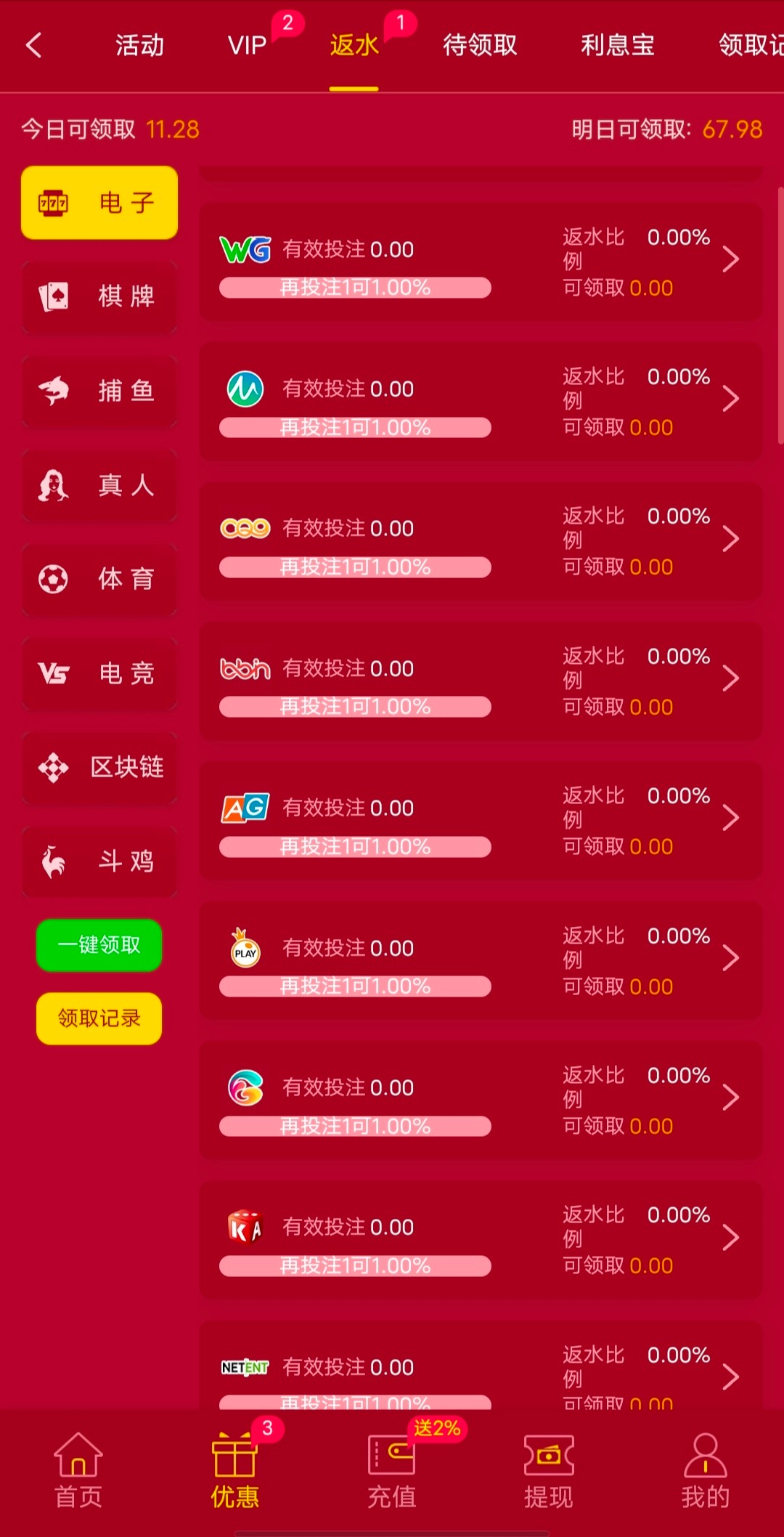This screenshot has height=1537, width=784.
Task: Switch to the 活动 tab
Action: (x=139, y=45)
